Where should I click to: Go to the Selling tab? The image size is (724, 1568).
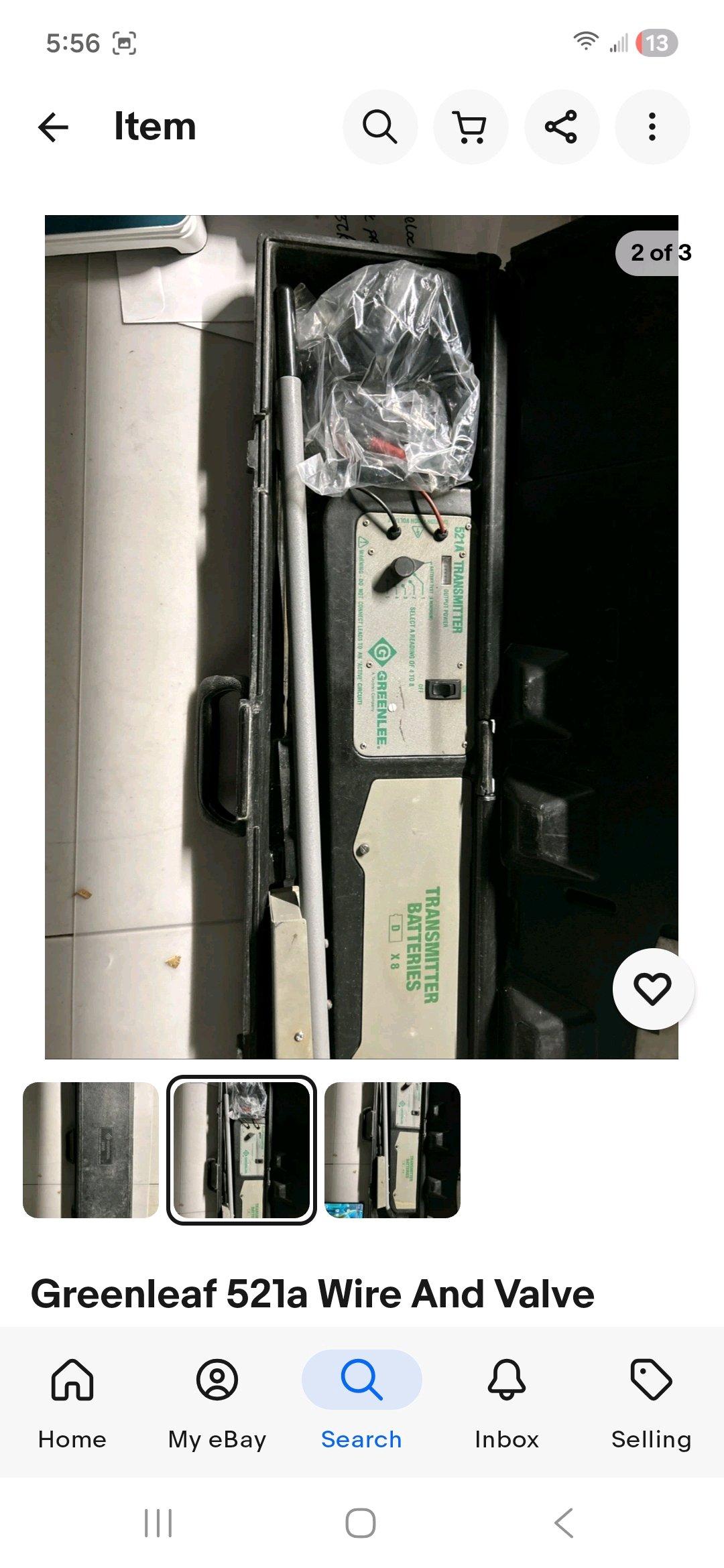[651, 1402]
